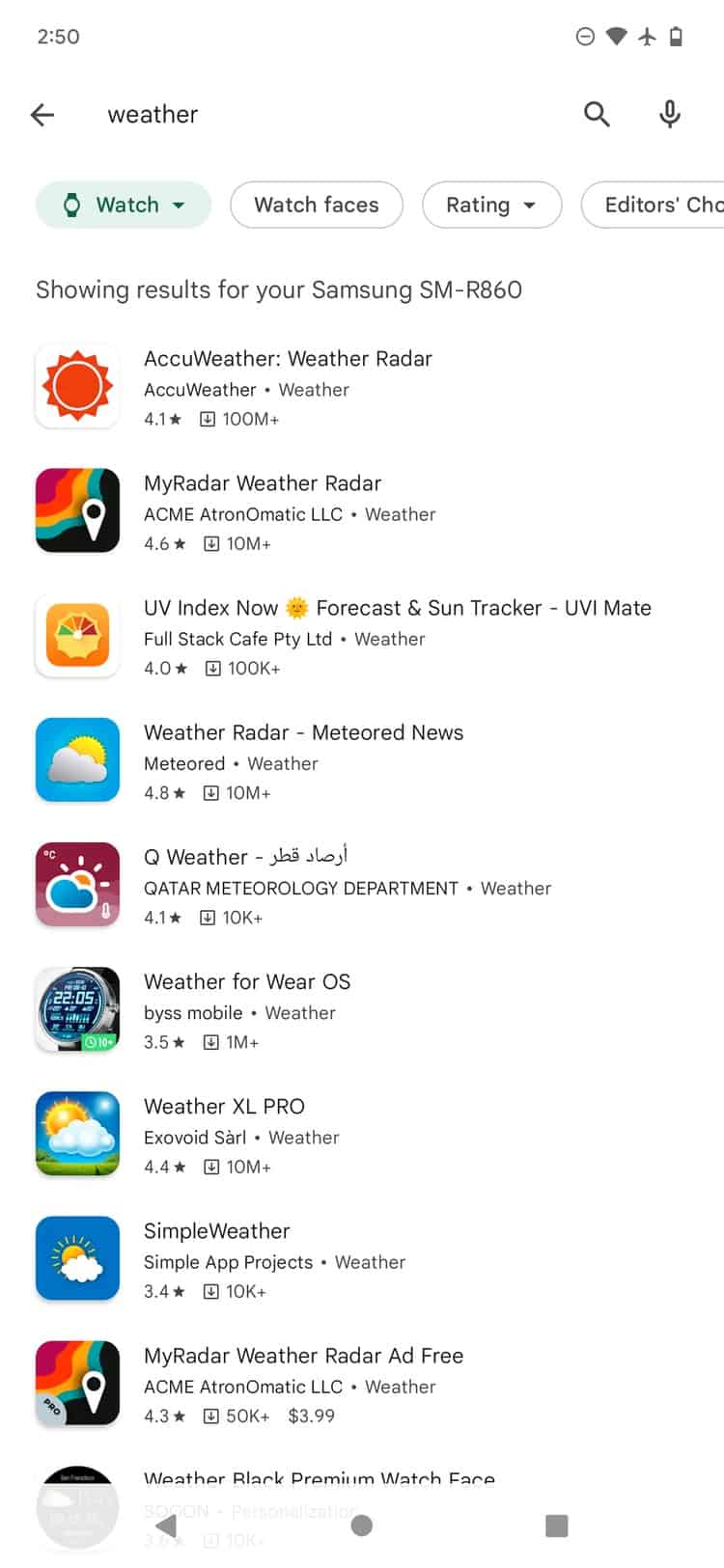Screen dimensions: 724x1568
Task: Open Weather Radar - Meteored News
Action: 303,759
